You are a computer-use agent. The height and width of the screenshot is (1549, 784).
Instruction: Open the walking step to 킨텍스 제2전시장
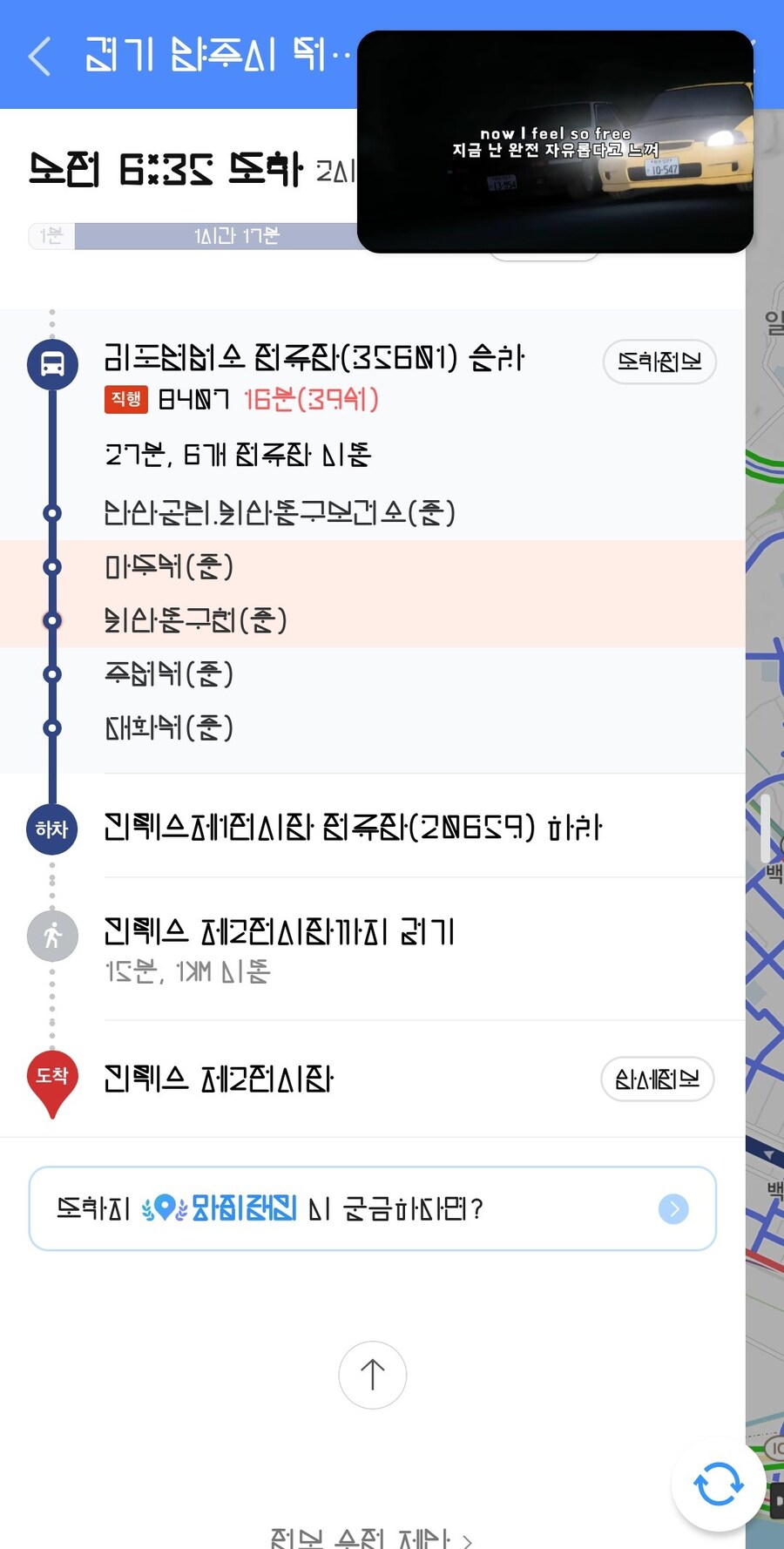pyautogui.click(x=279, y=945)
